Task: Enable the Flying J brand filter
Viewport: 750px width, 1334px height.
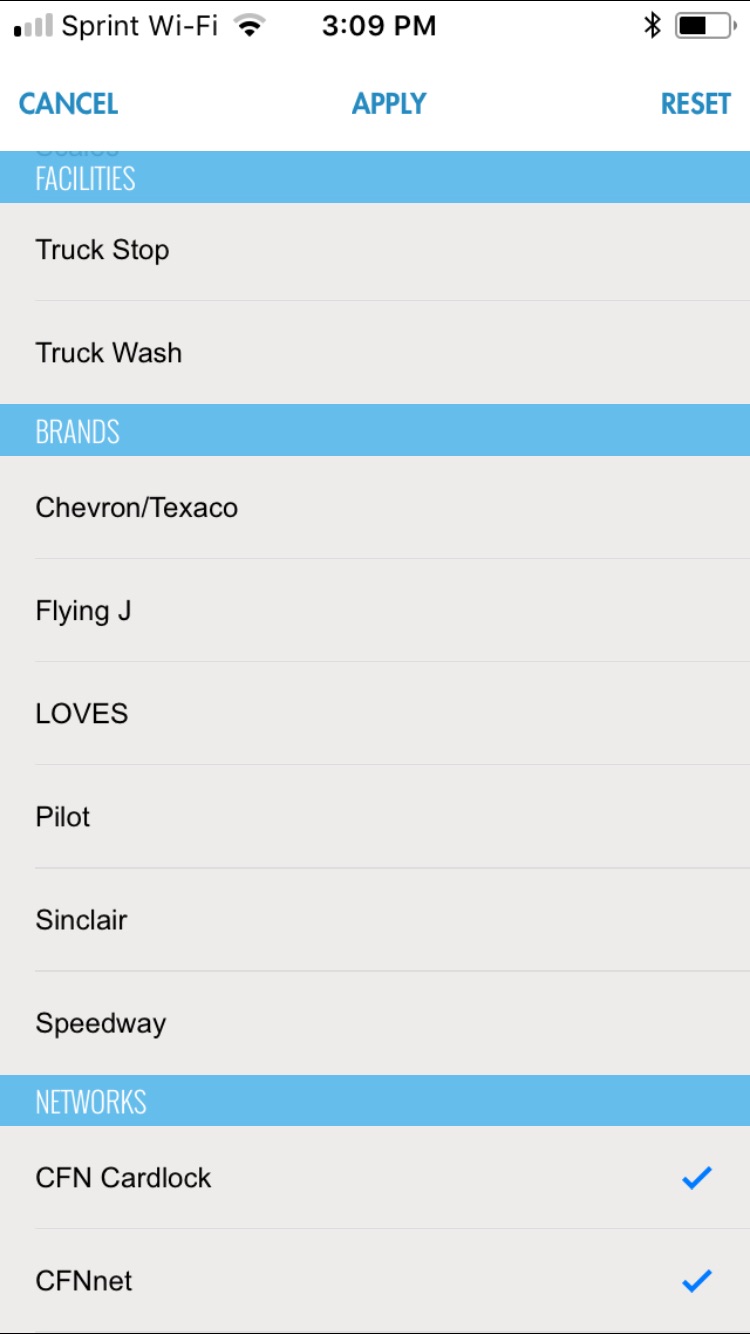Action: coord(375,611)
